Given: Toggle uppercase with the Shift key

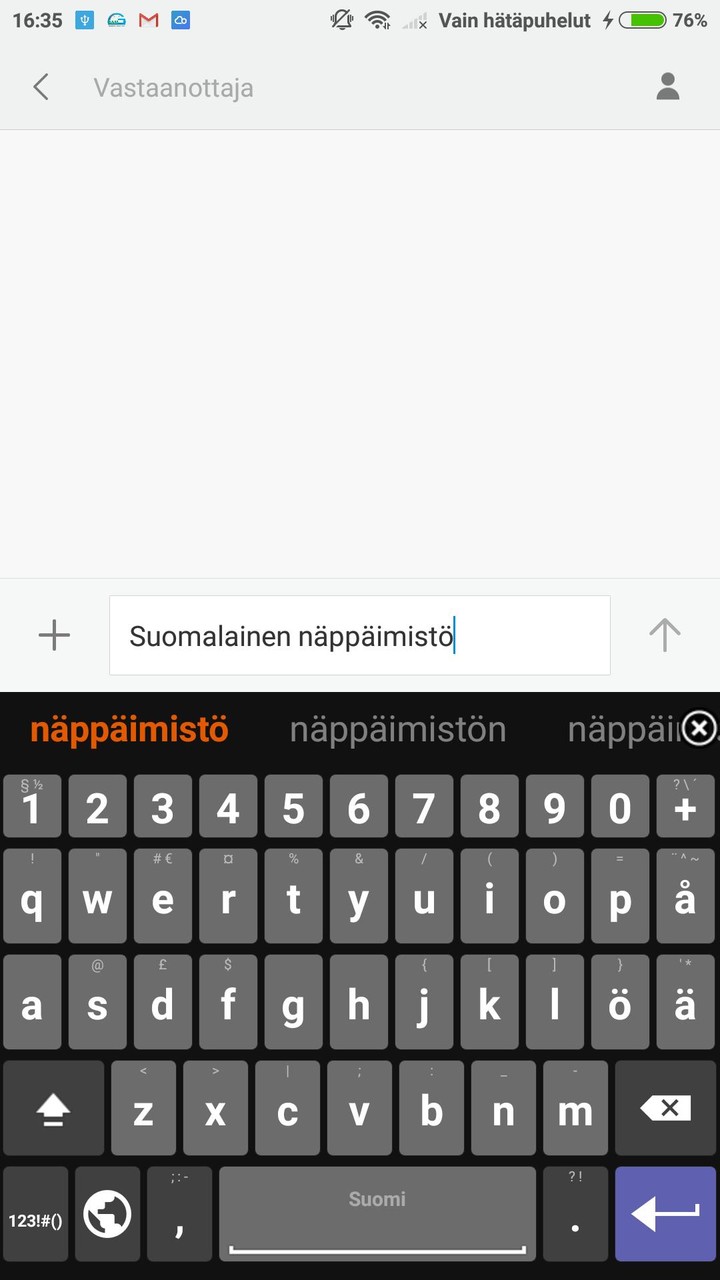Looking at the screenshot, I should (x=53, y=1107).
